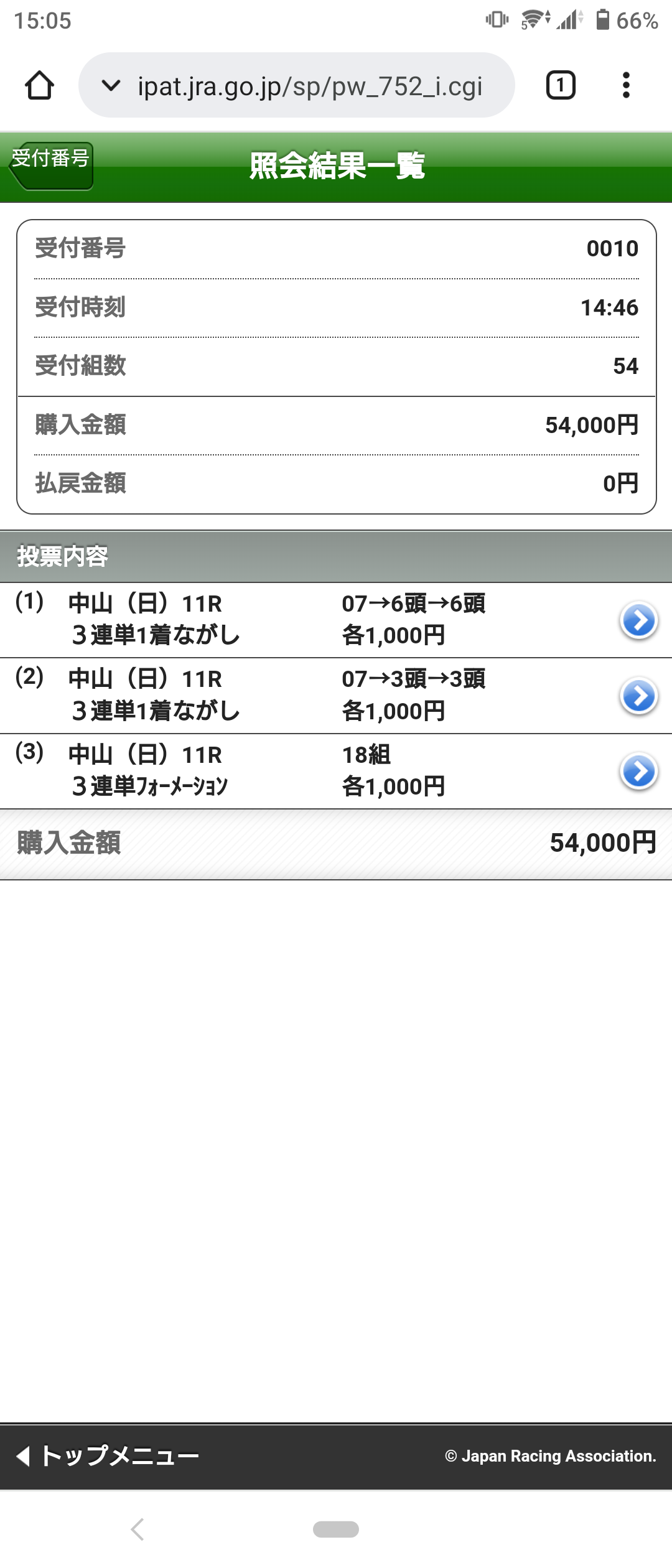Tap the system back arrow

(x=138, y=1529)
